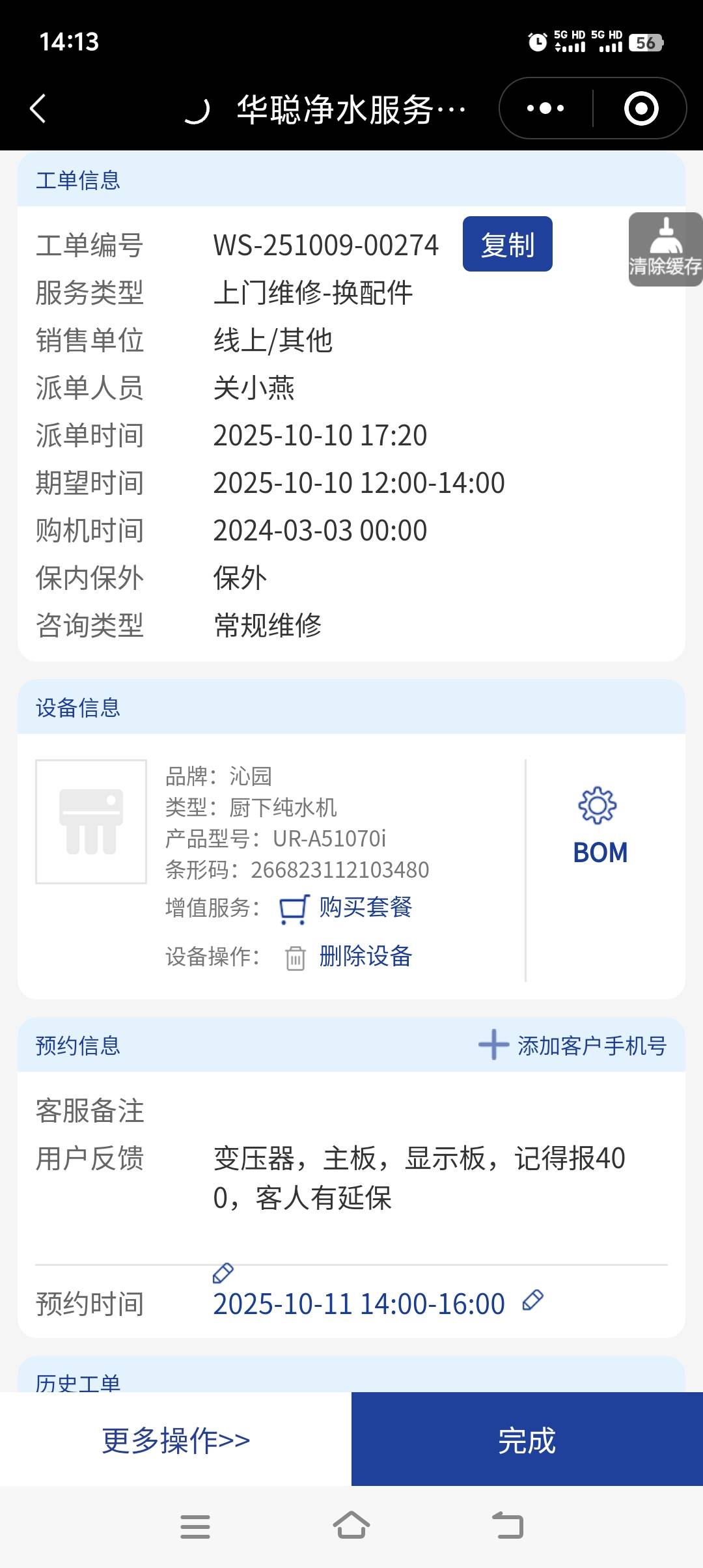Tap the pencil icon above the appointment time
Screen dimensions: 703x1568
pos(223,1273)
